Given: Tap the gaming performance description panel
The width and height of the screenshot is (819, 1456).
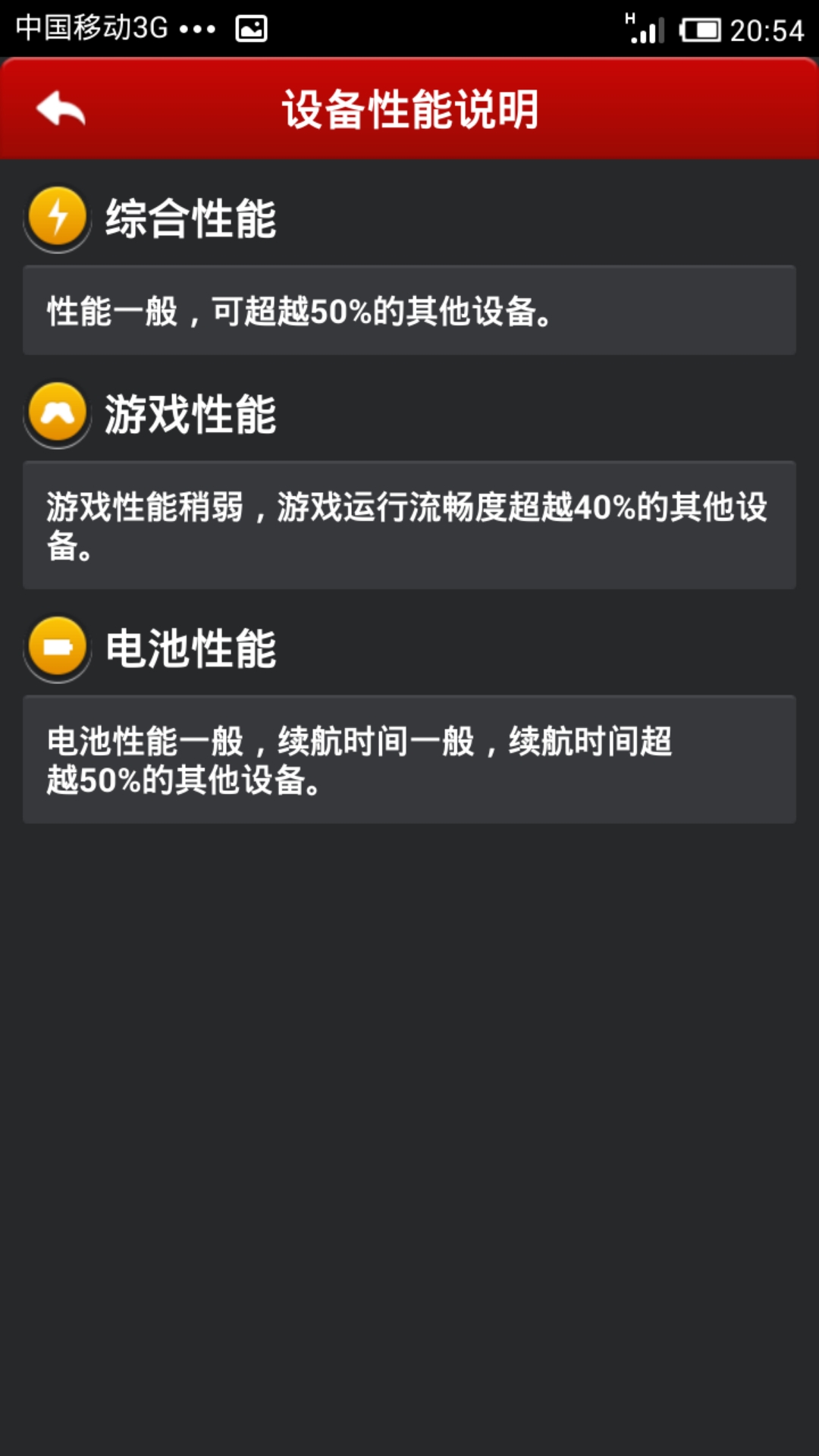Looking at the screenshot, I should point(409,523).
